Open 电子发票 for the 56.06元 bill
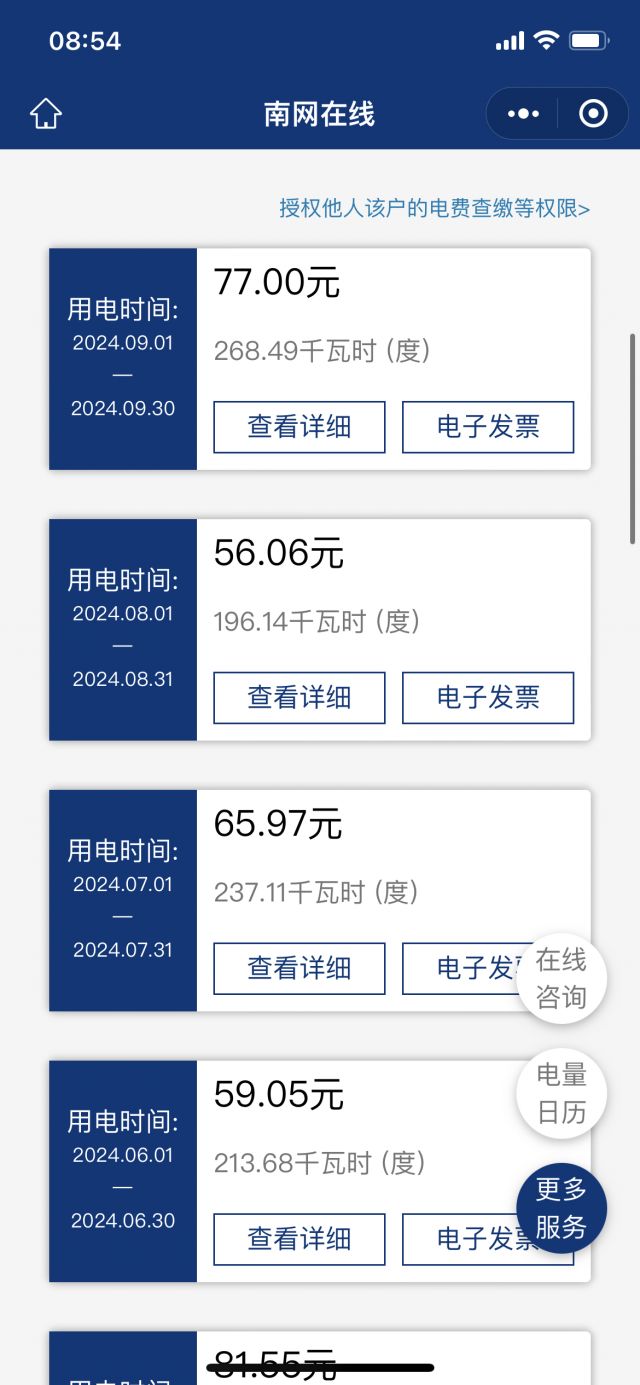The width and height of the screenshot is (640, 1385). click(488, 697)
